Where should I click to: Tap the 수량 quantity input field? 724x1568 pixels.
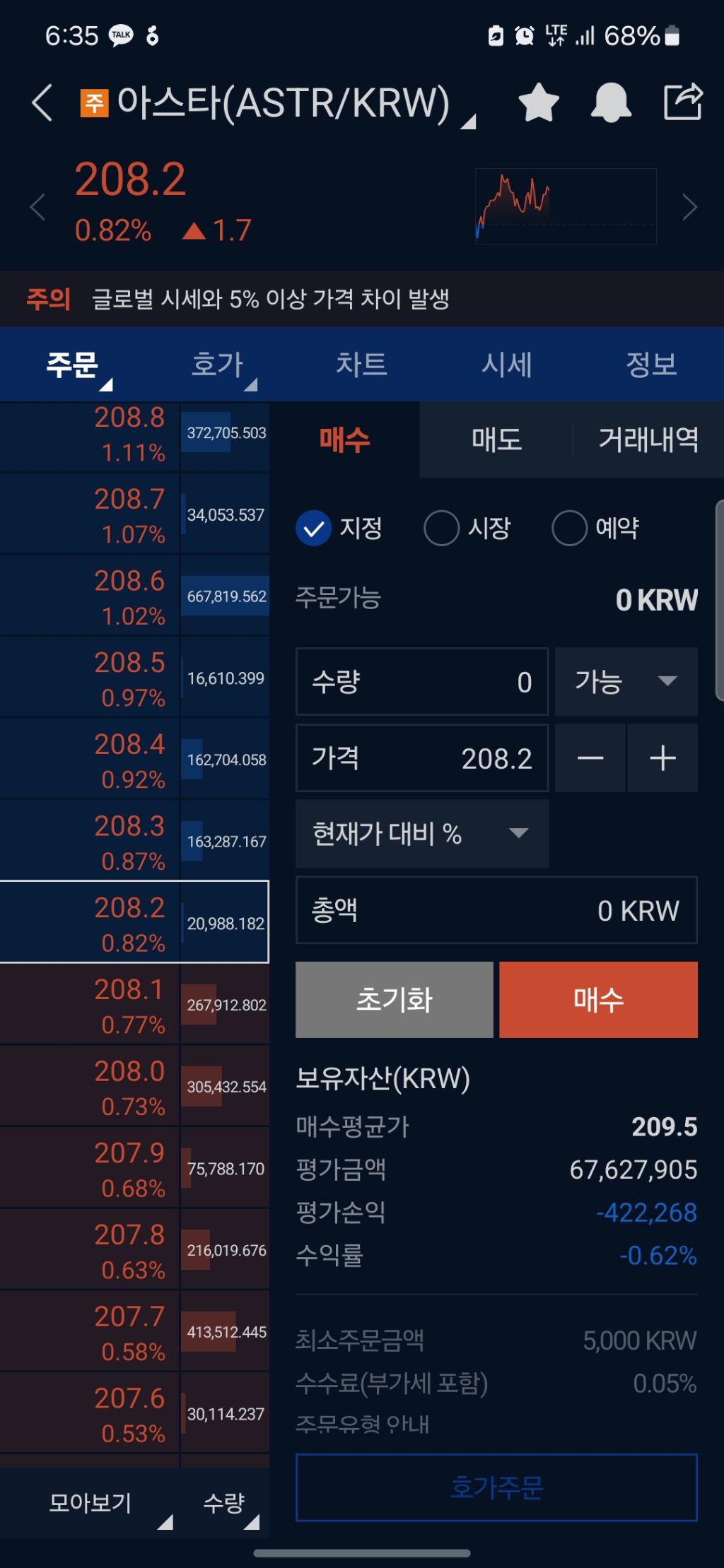(x=421, y=682)
